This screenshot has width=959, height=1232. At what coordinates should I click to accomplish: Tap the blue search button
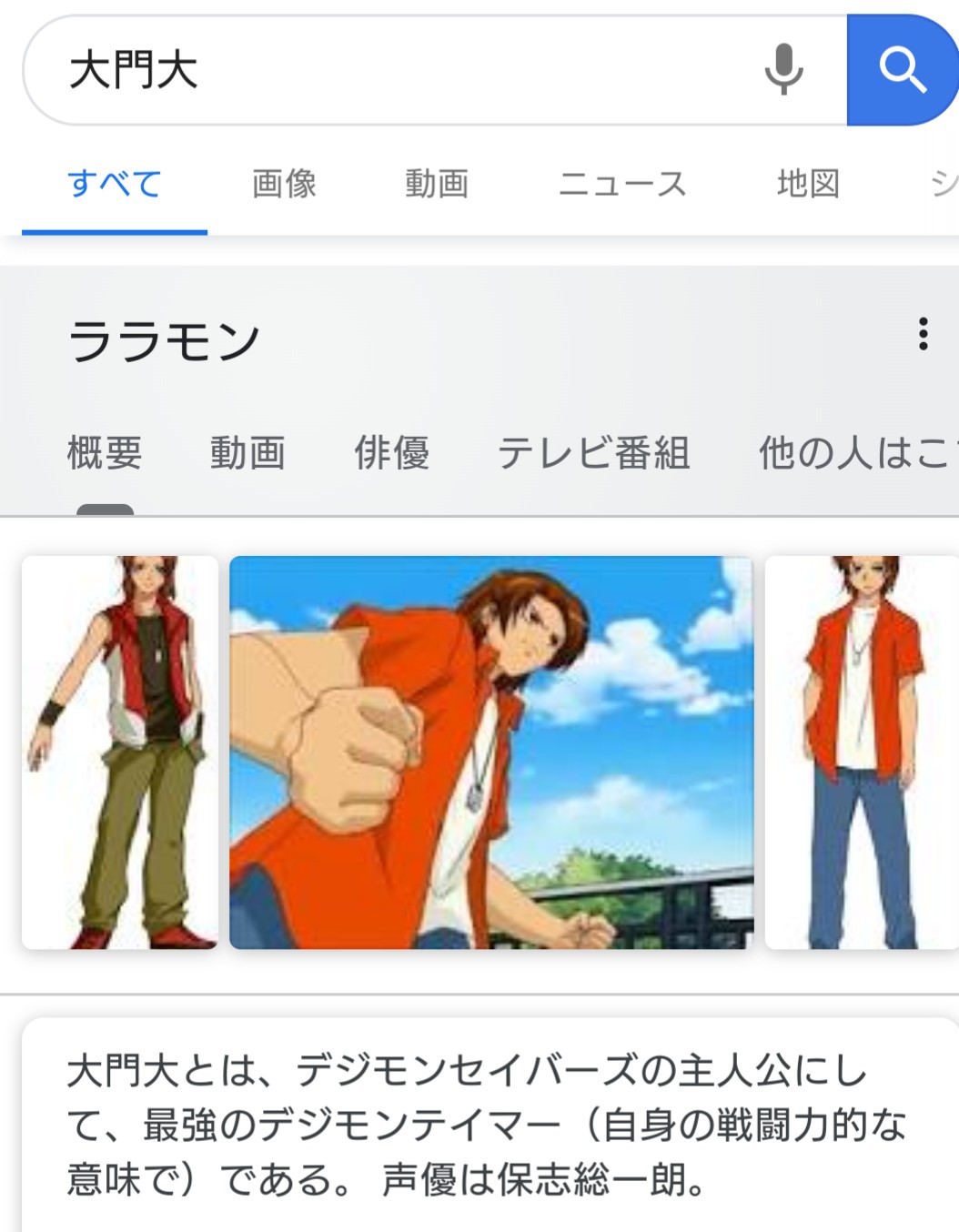(x=901, y=70)
